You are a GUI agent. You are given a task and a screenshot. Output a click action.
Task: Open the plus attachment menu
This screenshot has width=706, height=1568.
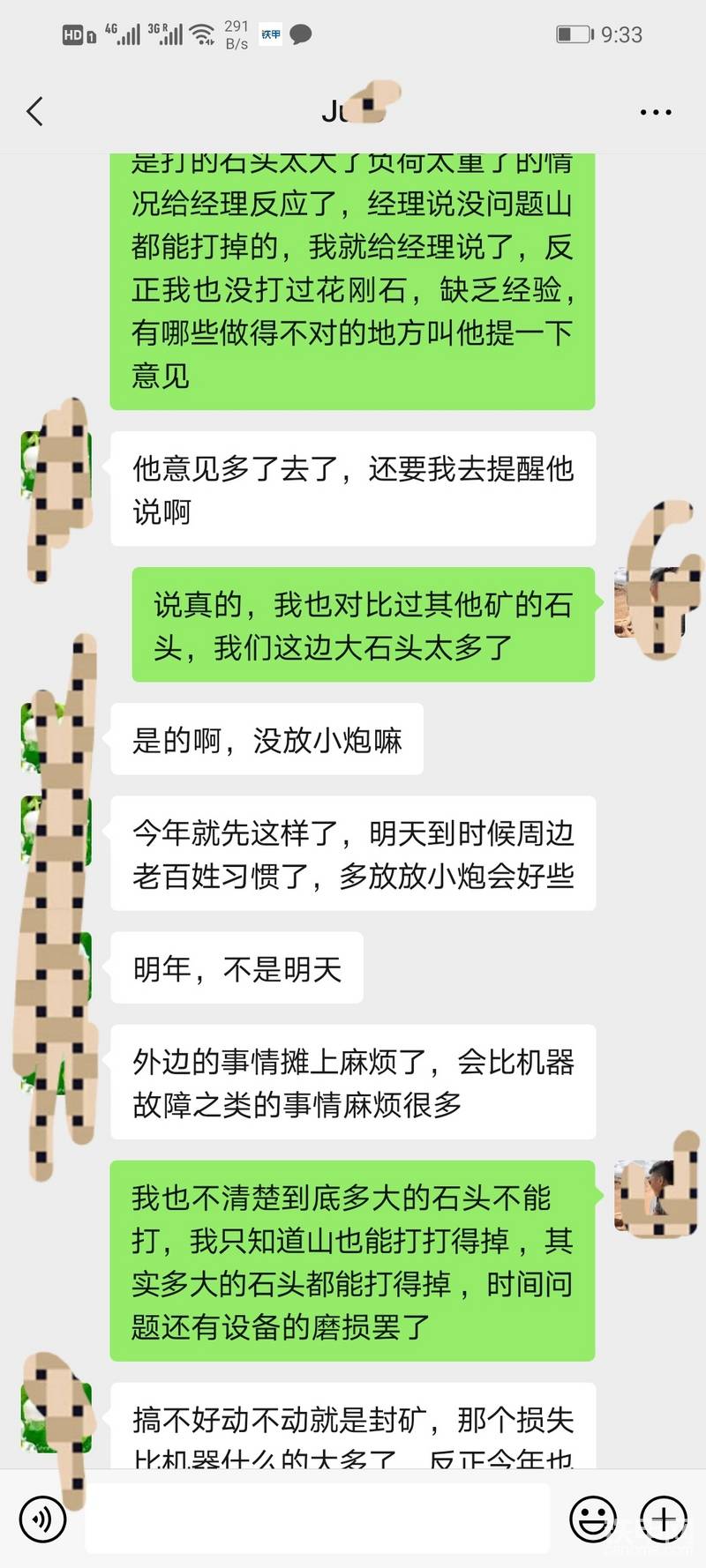coord(663,1519)
